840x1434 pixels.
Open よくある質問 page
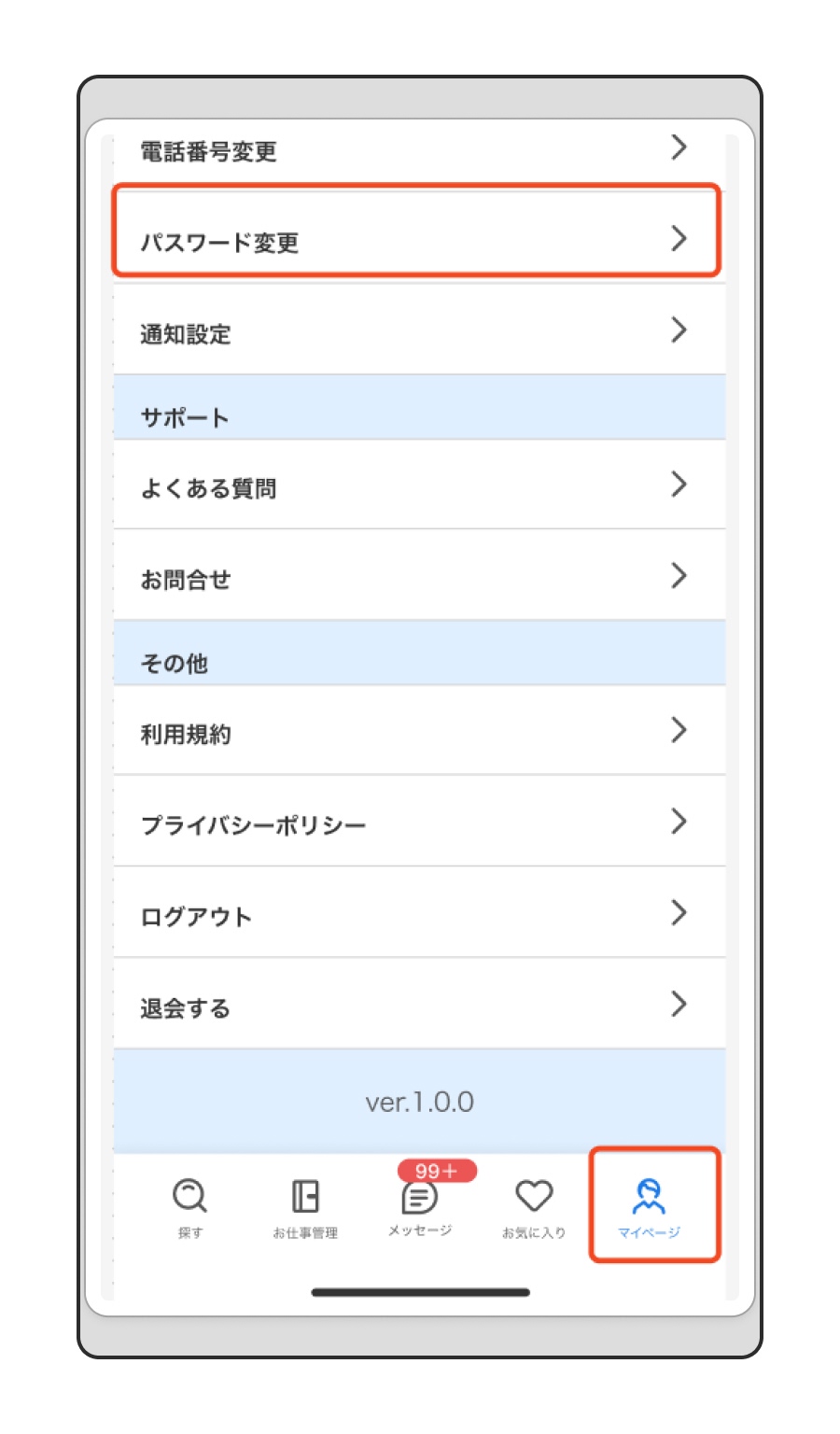pos(418,486)
